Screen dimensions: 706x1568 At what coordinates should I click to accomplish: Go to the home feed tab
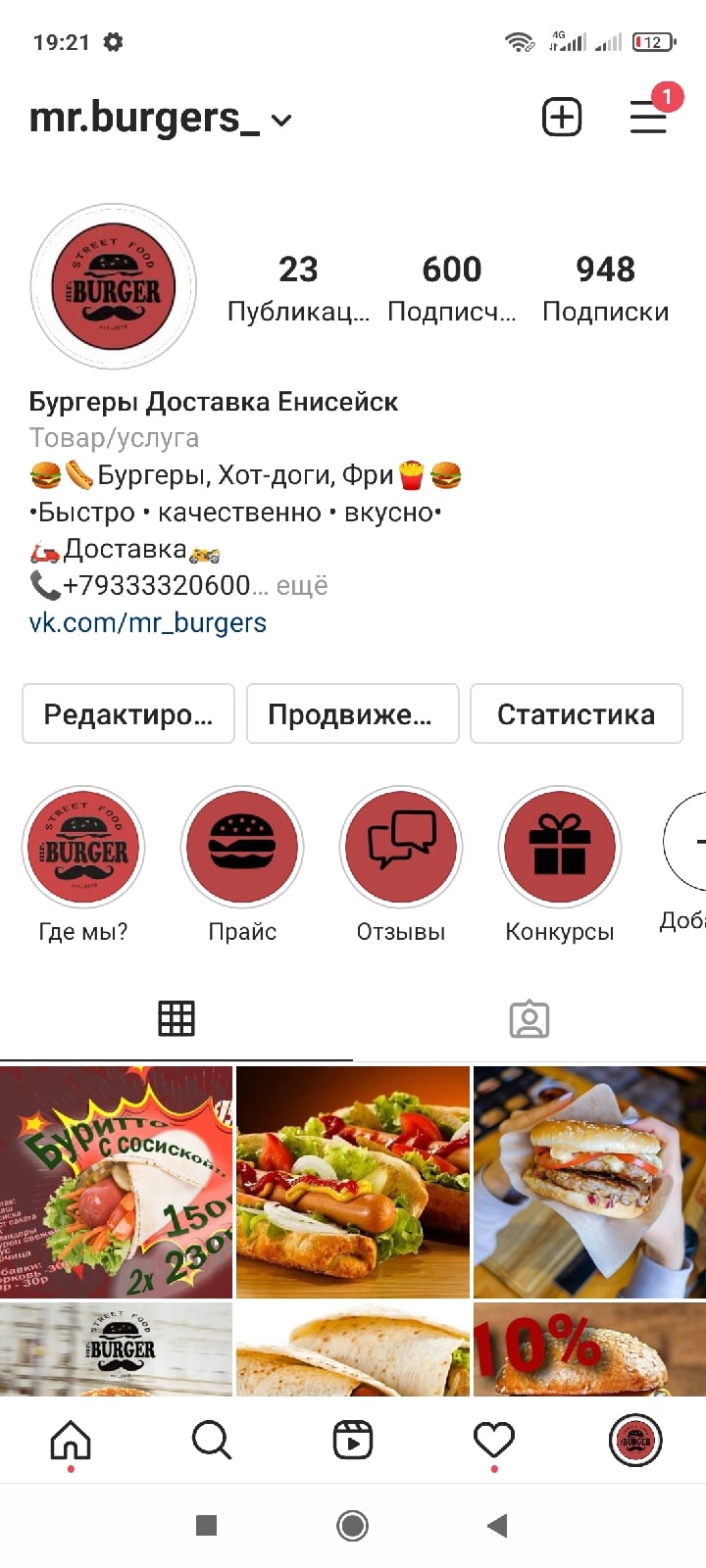pos(71,1440)
